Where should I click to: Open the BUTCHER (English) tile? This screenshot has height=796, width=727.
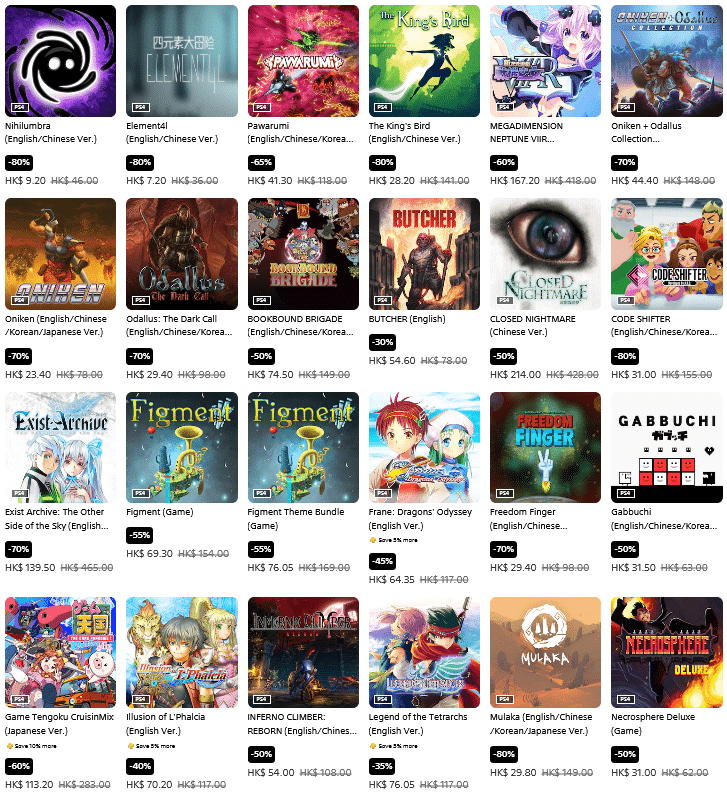(x=424, y=254)
